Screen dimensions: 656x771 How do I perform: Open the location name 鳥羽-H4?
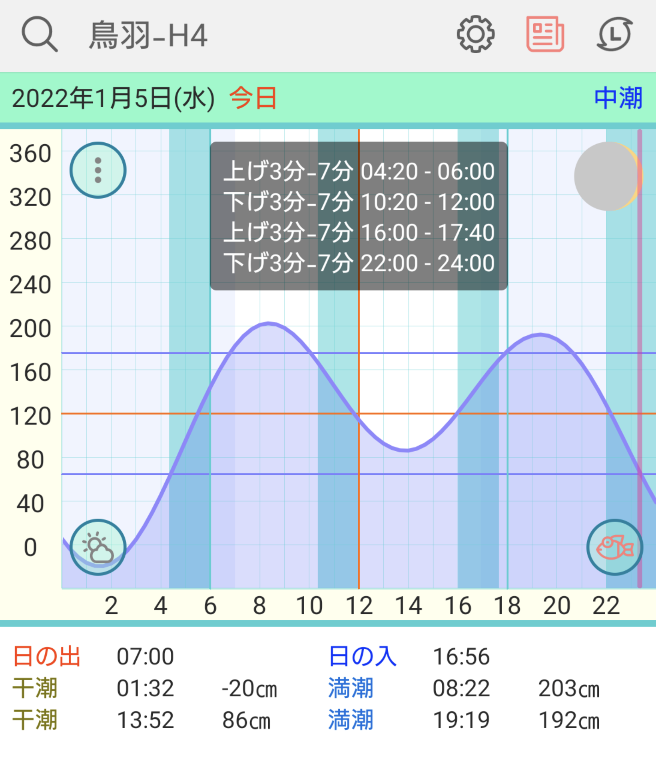pyautogui.click(x=148, y=36)
